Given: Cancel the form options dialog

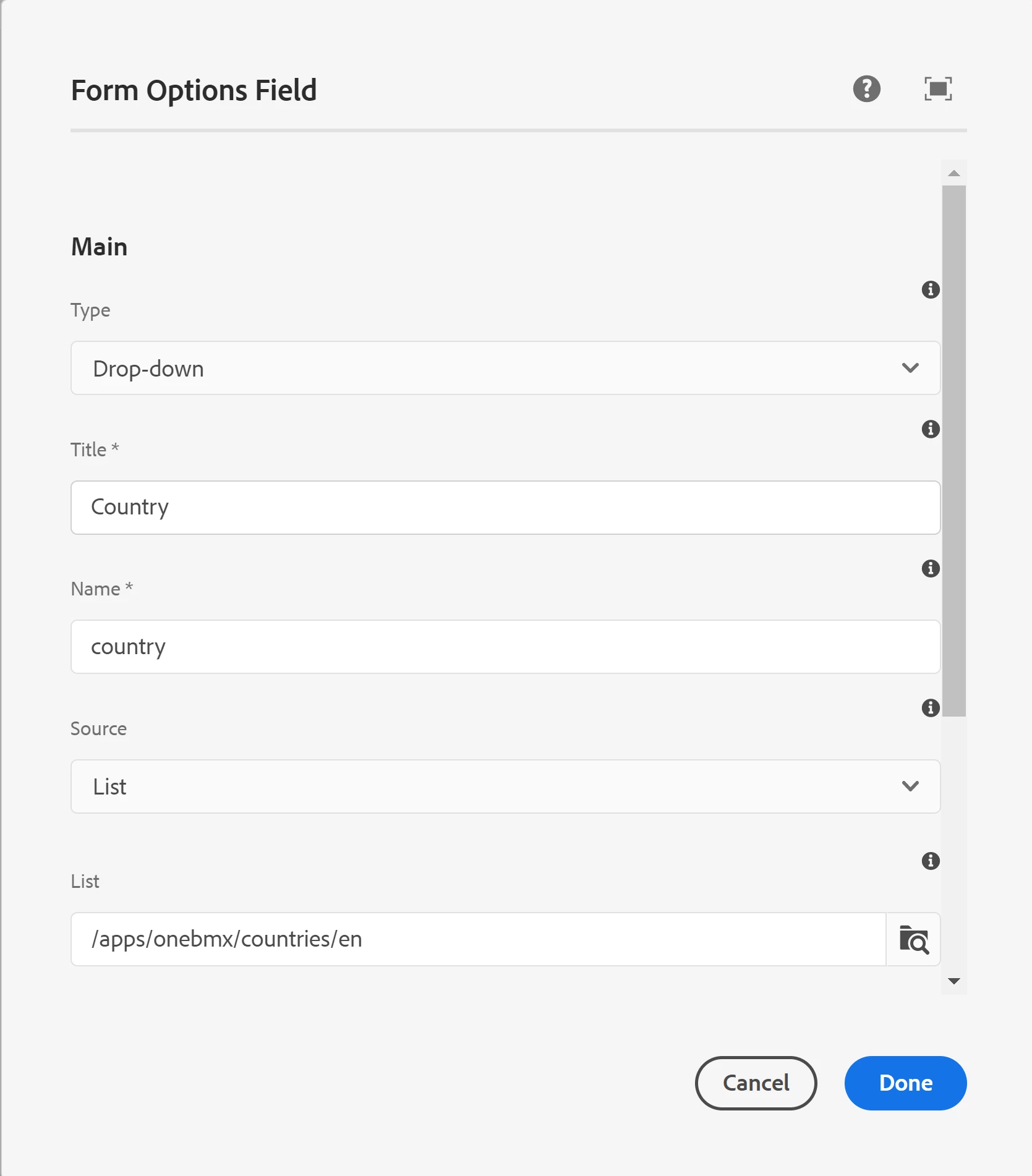Looking at the screenshot, I should coord(756,1083).
